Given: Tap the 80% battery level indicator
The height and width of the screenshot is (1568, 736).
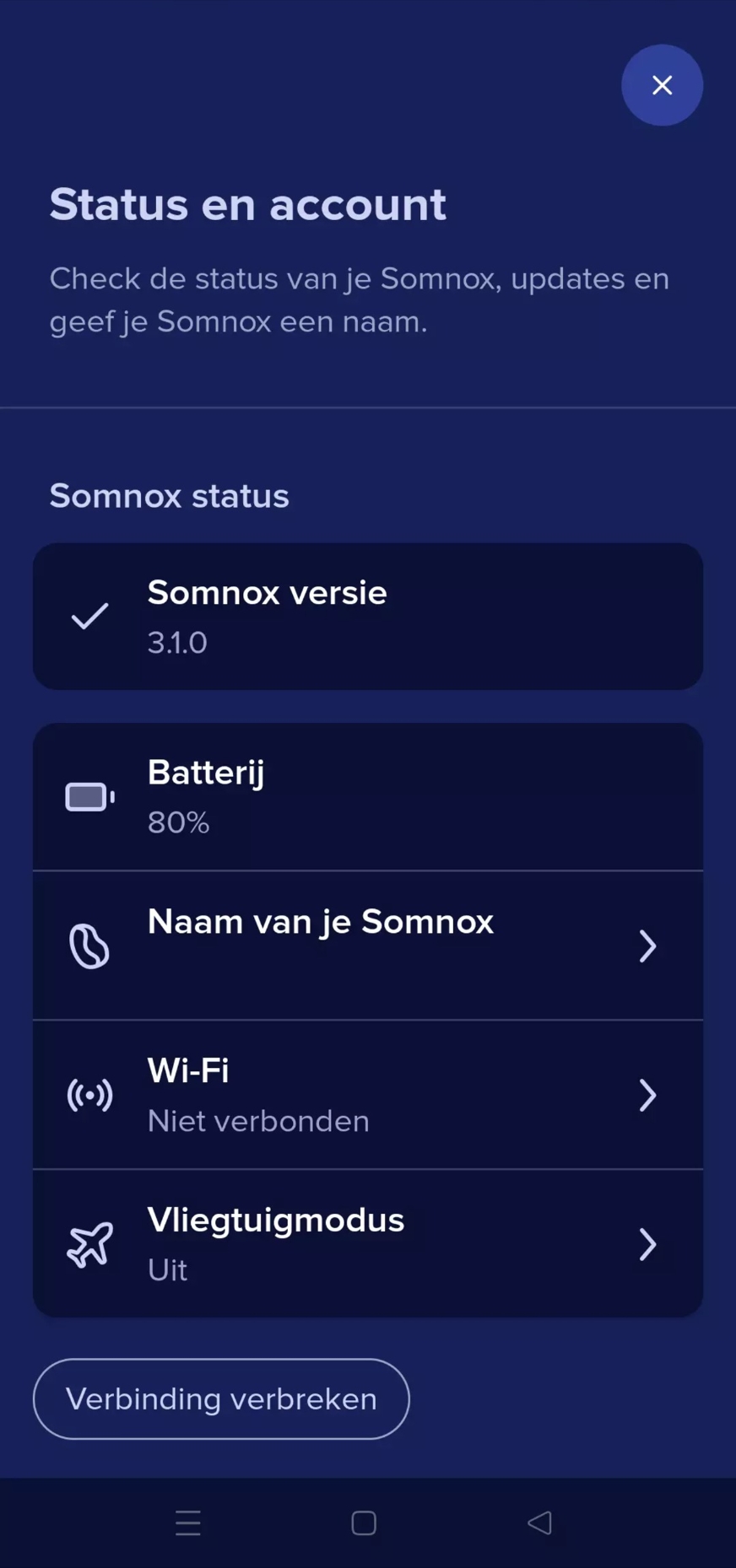Looking at the screenshot, I should [178, 822].
